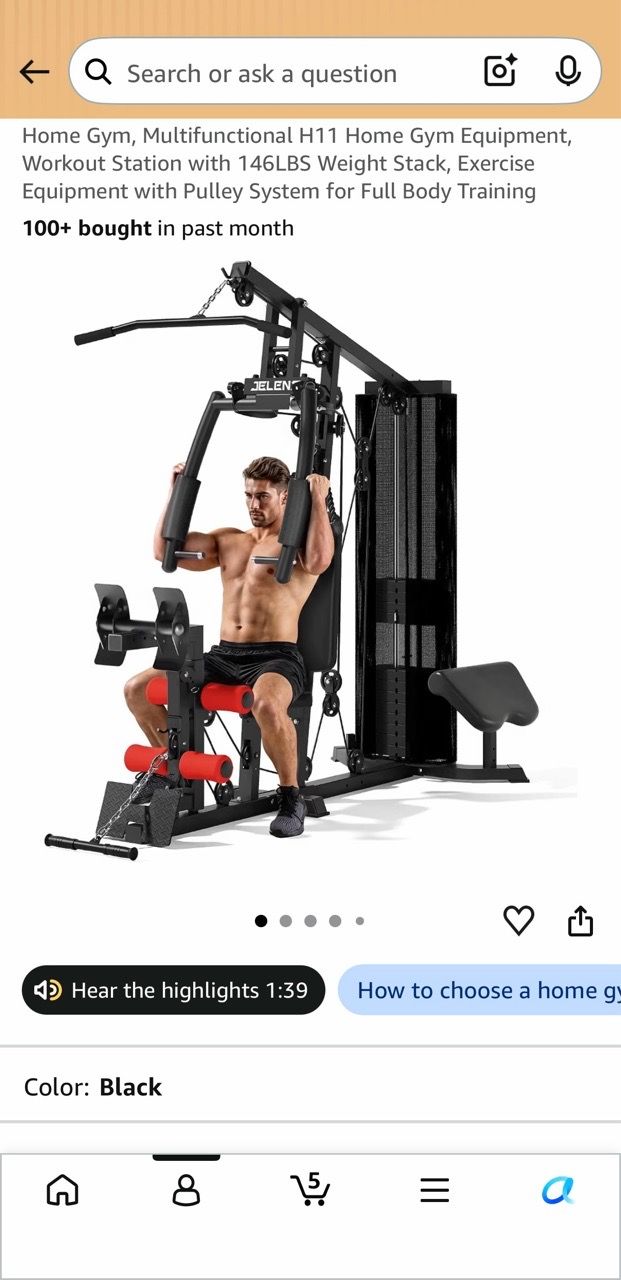Go back using the arrow icon
621x1280 pixels.
click(34, 72)
